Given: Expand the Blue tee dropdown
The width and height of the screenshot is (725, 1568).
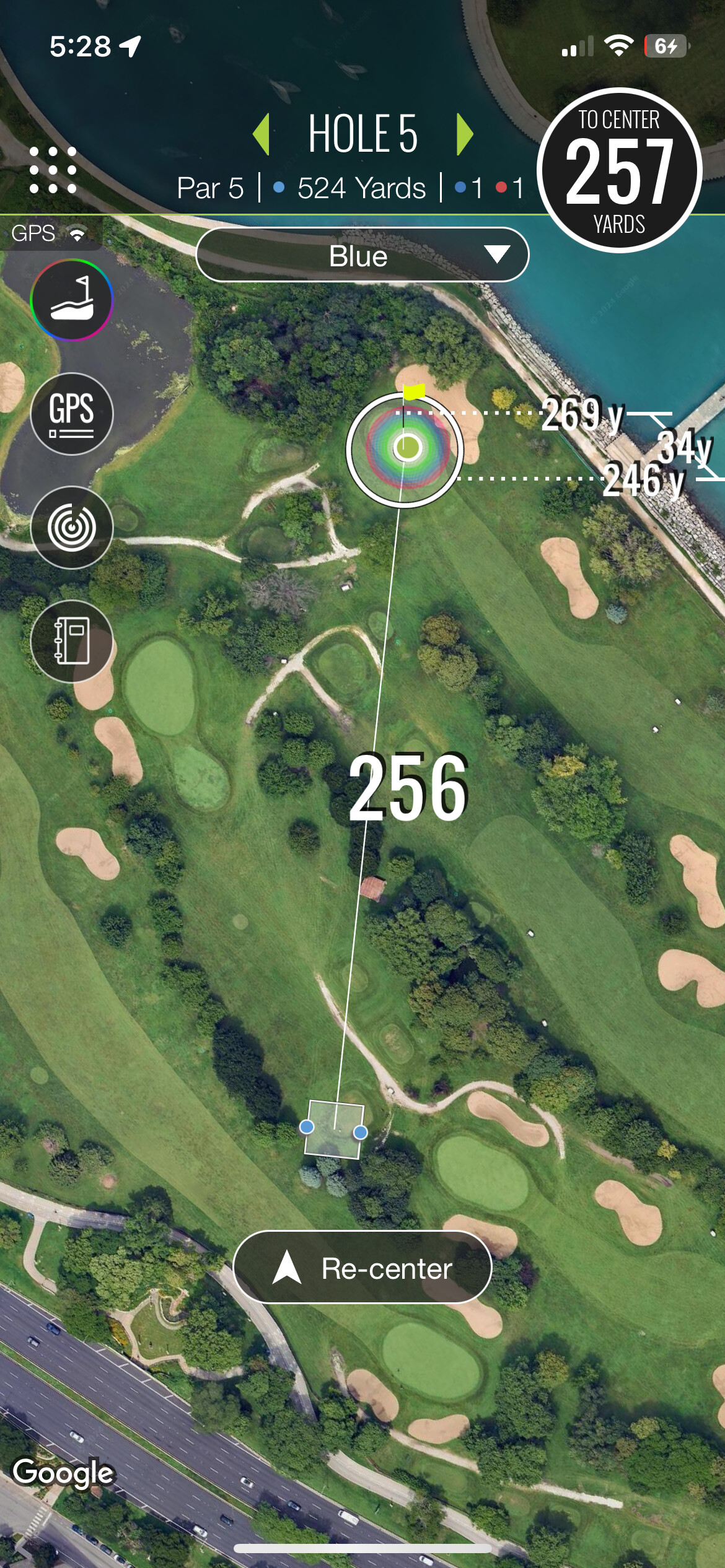Looking at the screenshot, I should (362, 255).
